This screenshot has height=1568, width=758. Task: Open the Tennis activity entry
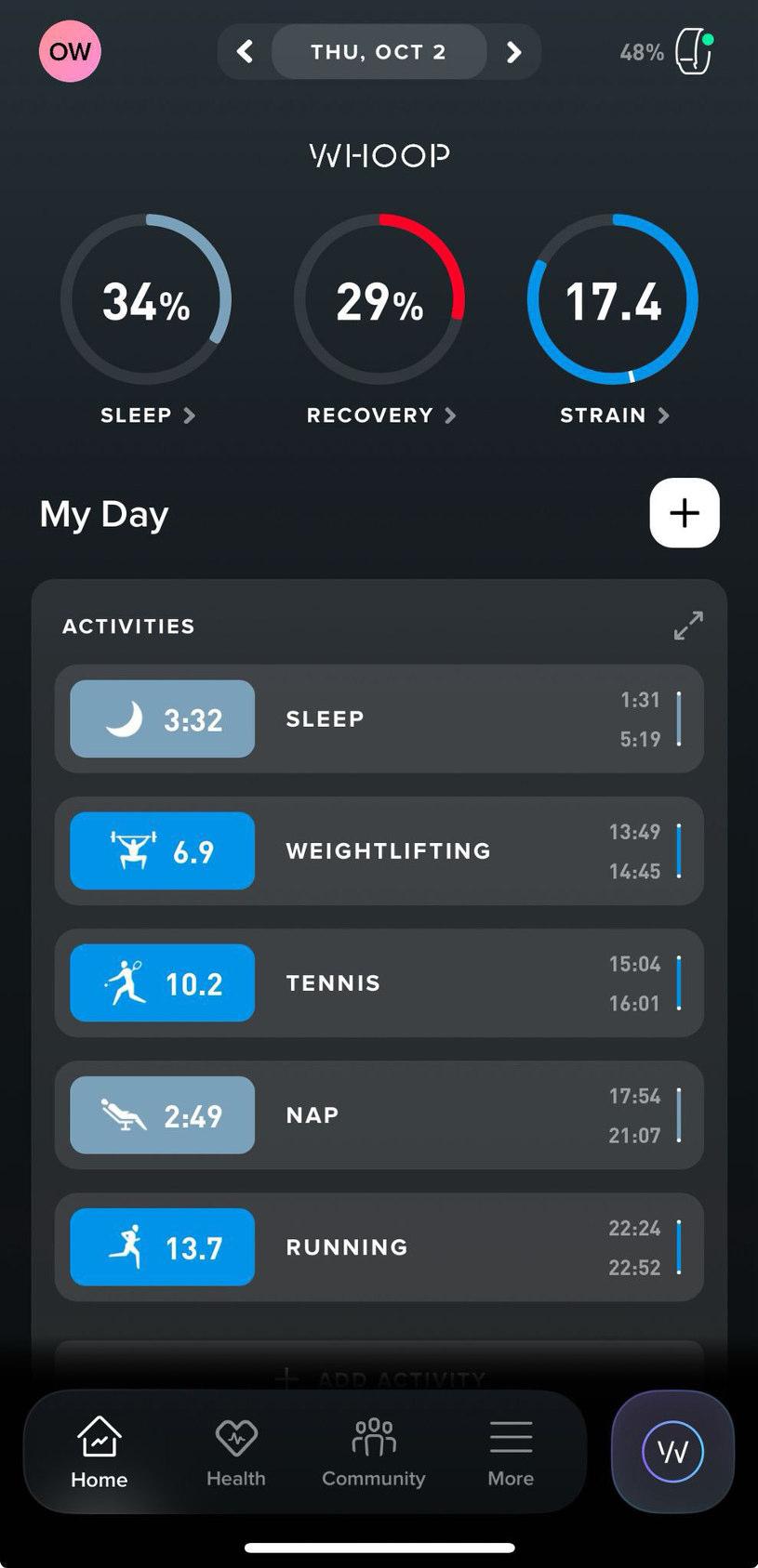coord(379,982)
